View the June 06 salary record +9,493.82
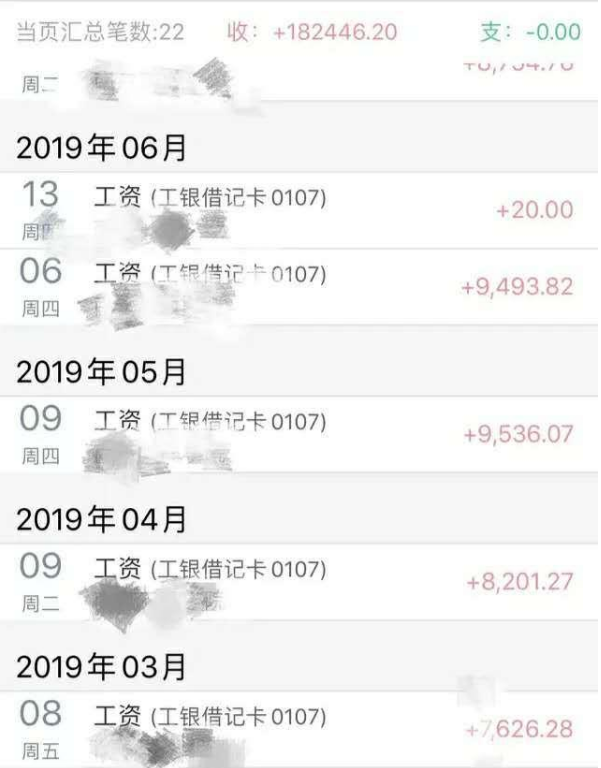Viewport: 601px width, 768px height. tap(300, 287)
